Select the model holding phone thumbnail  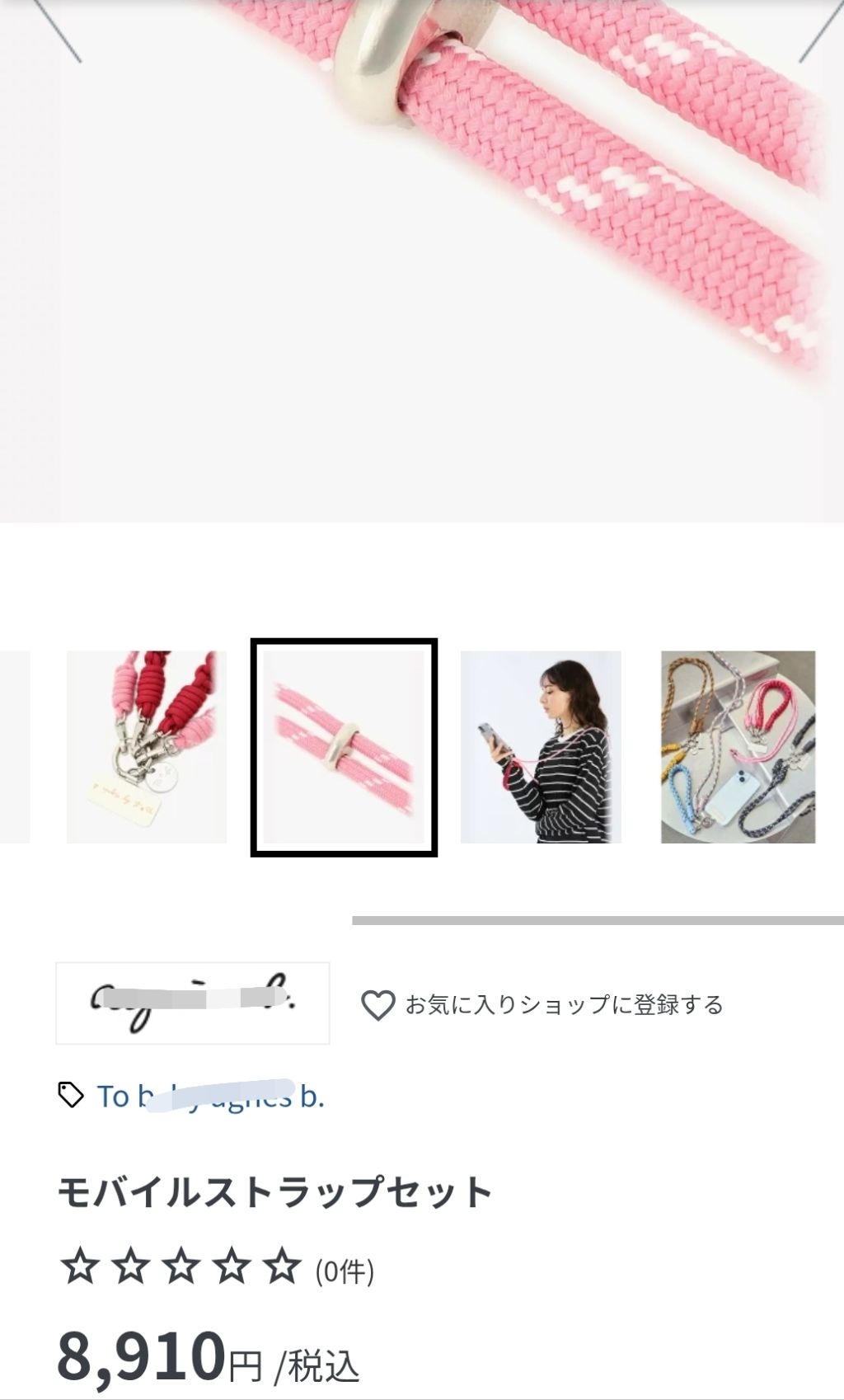(x=541, y=747)
